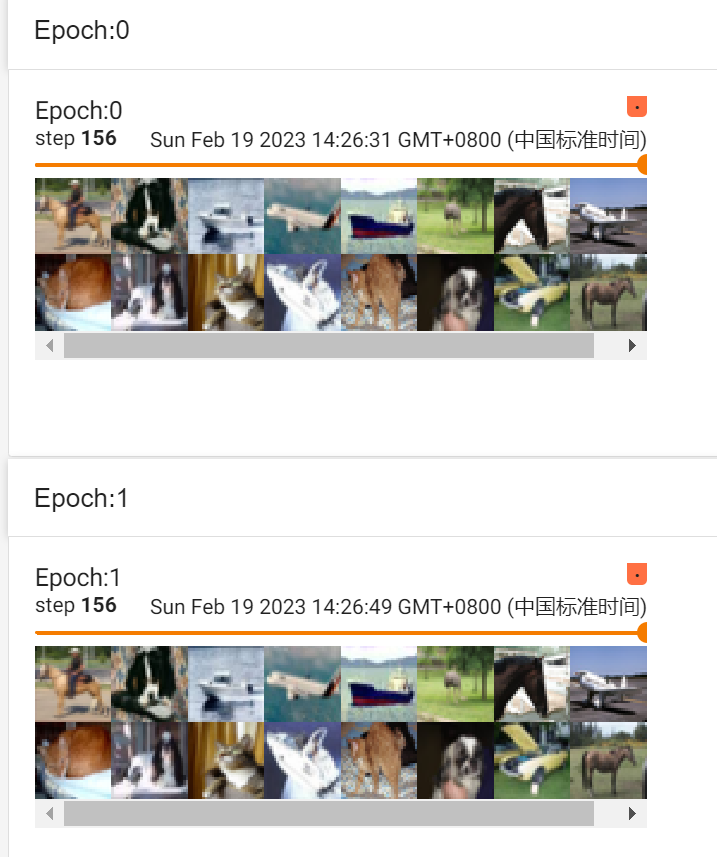
Task: Click the left scroll arrow under Epoch:0 images
Action: click(x=49, y=346)
